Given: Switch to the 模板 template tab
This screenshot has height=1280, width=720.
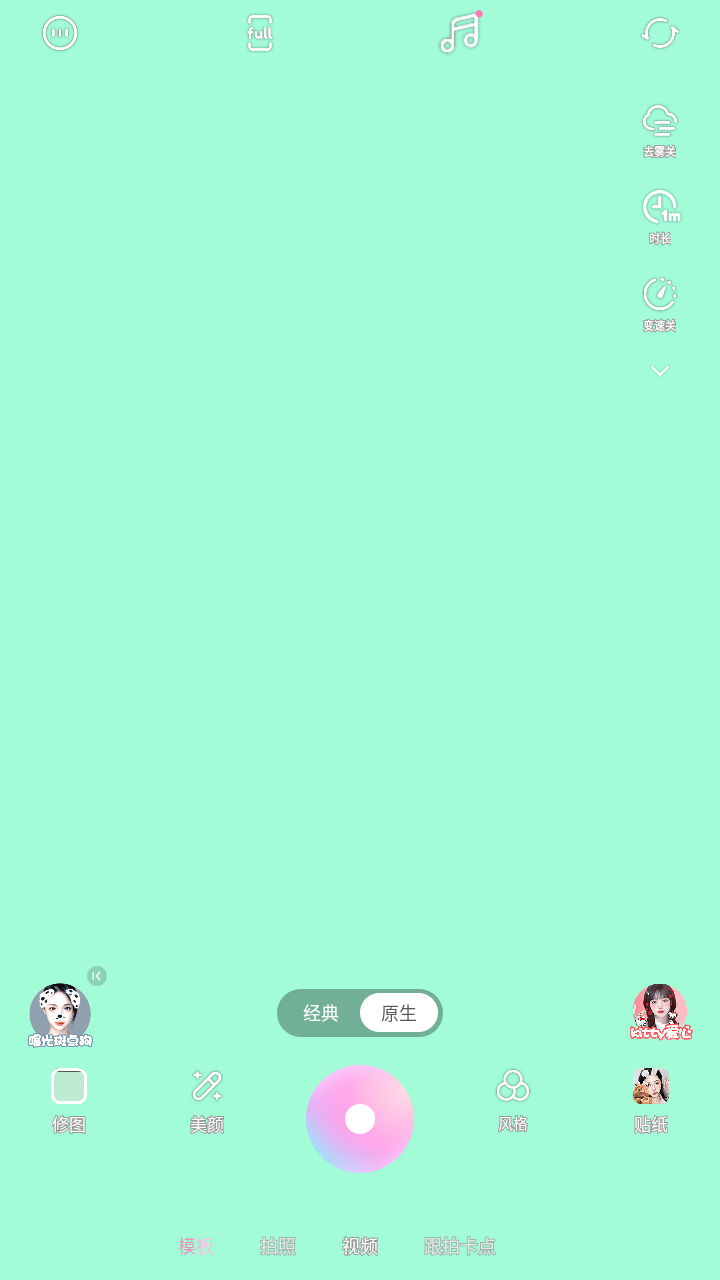Looking at the screenshot, I should tap(196, 1246).
